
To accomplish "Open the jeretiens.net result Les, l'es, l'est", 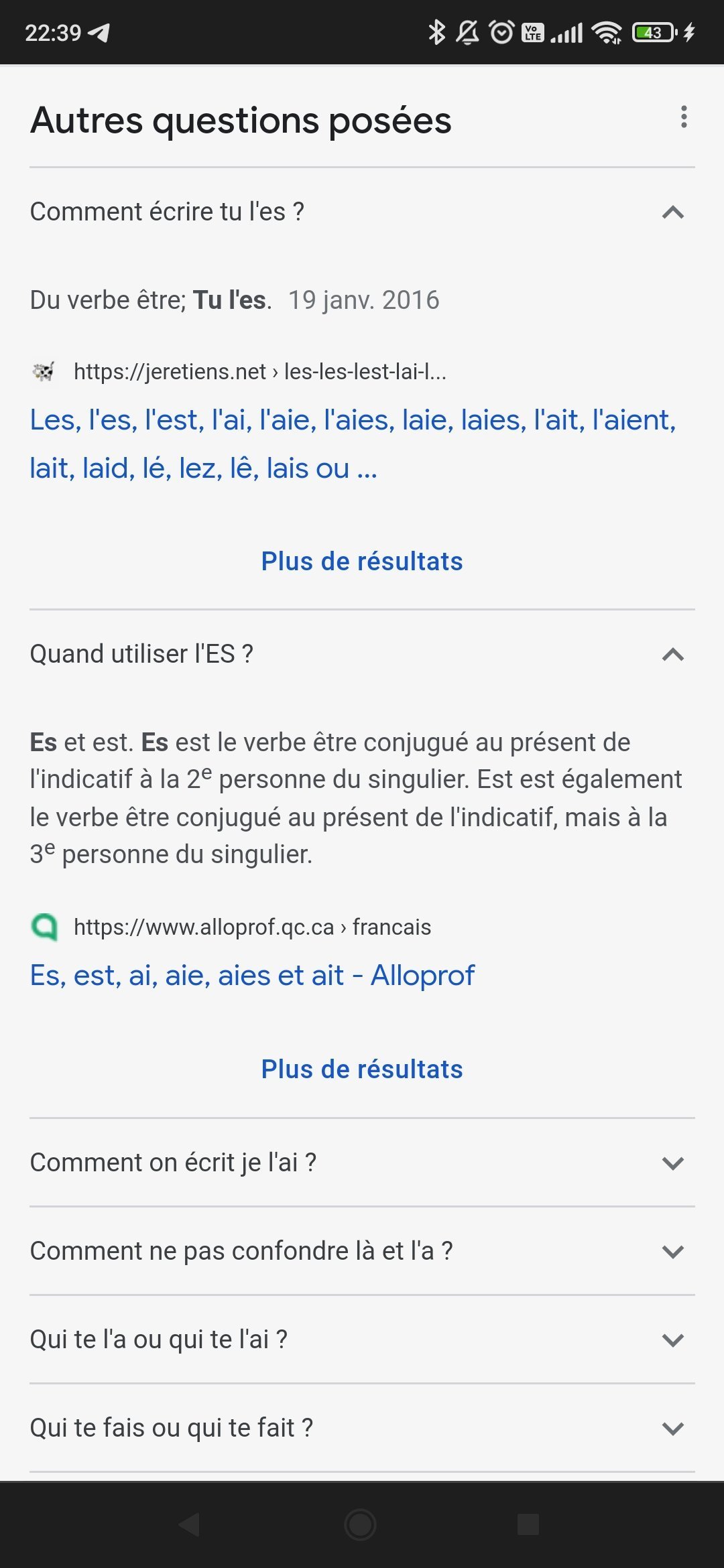I will point(353,444).
